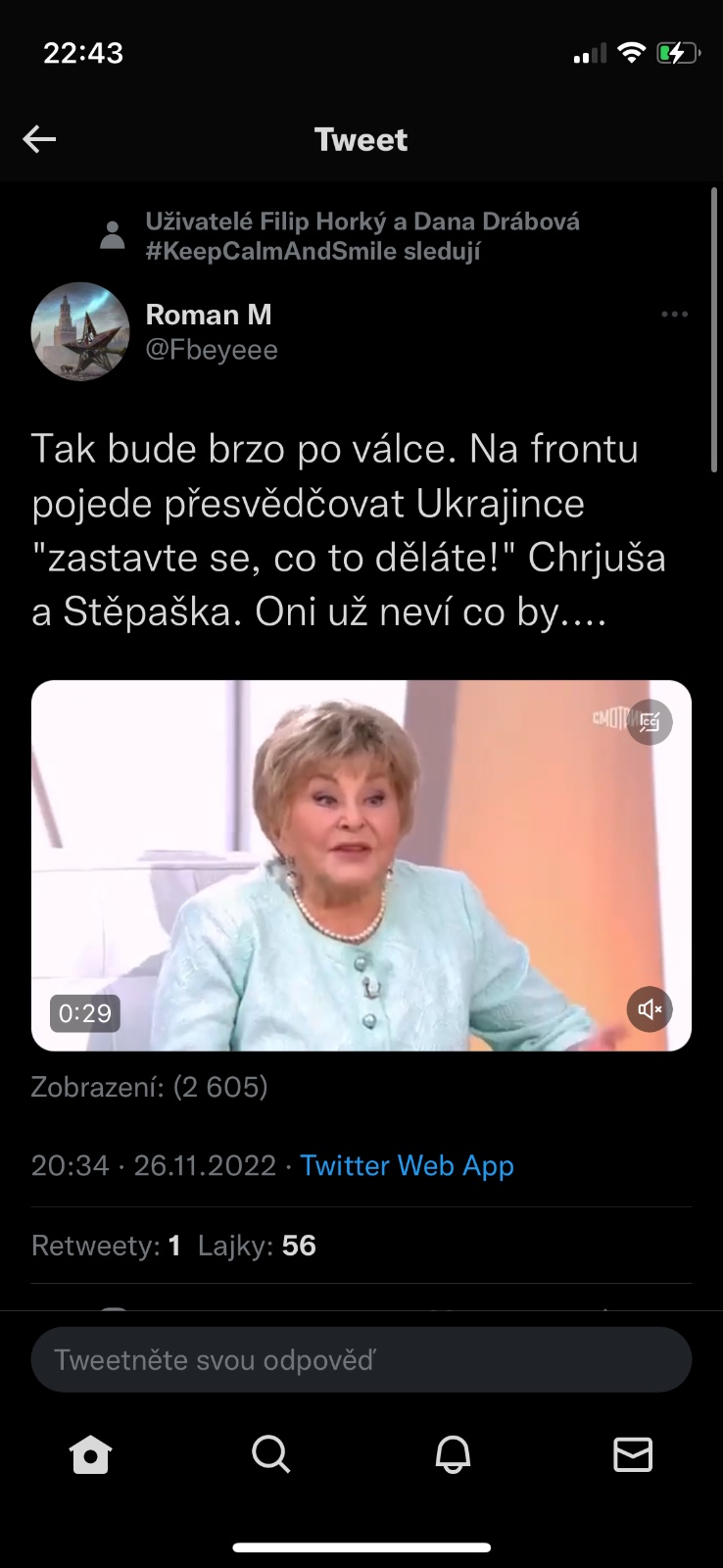This screenshot has height=1568, width=723.
Task: Open the Twitter Web App source link
Action: coord(407,1165)
